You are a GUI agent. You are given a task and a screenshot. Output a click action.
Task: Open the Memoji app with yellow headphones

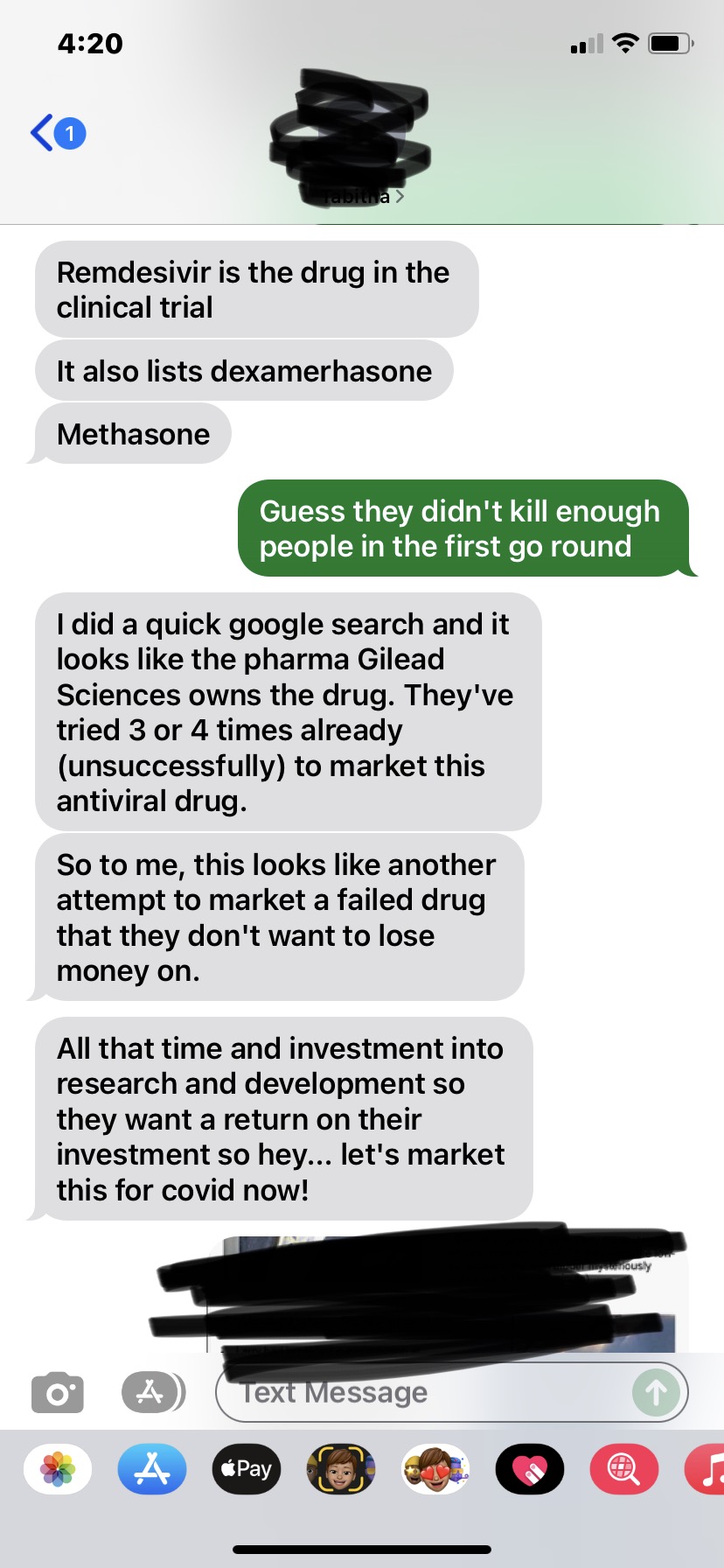coord(341,1469)
